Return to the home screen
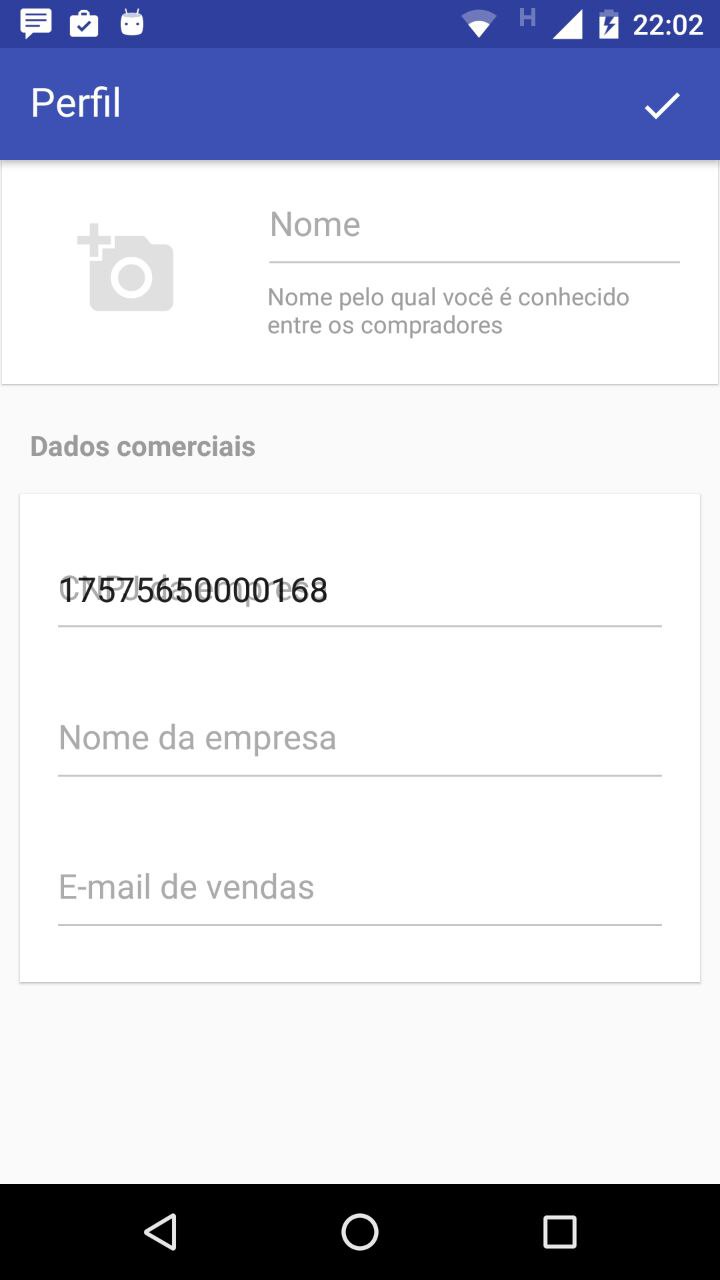The height and width of the screenshot is (1280, 720). pos(360,1232)
